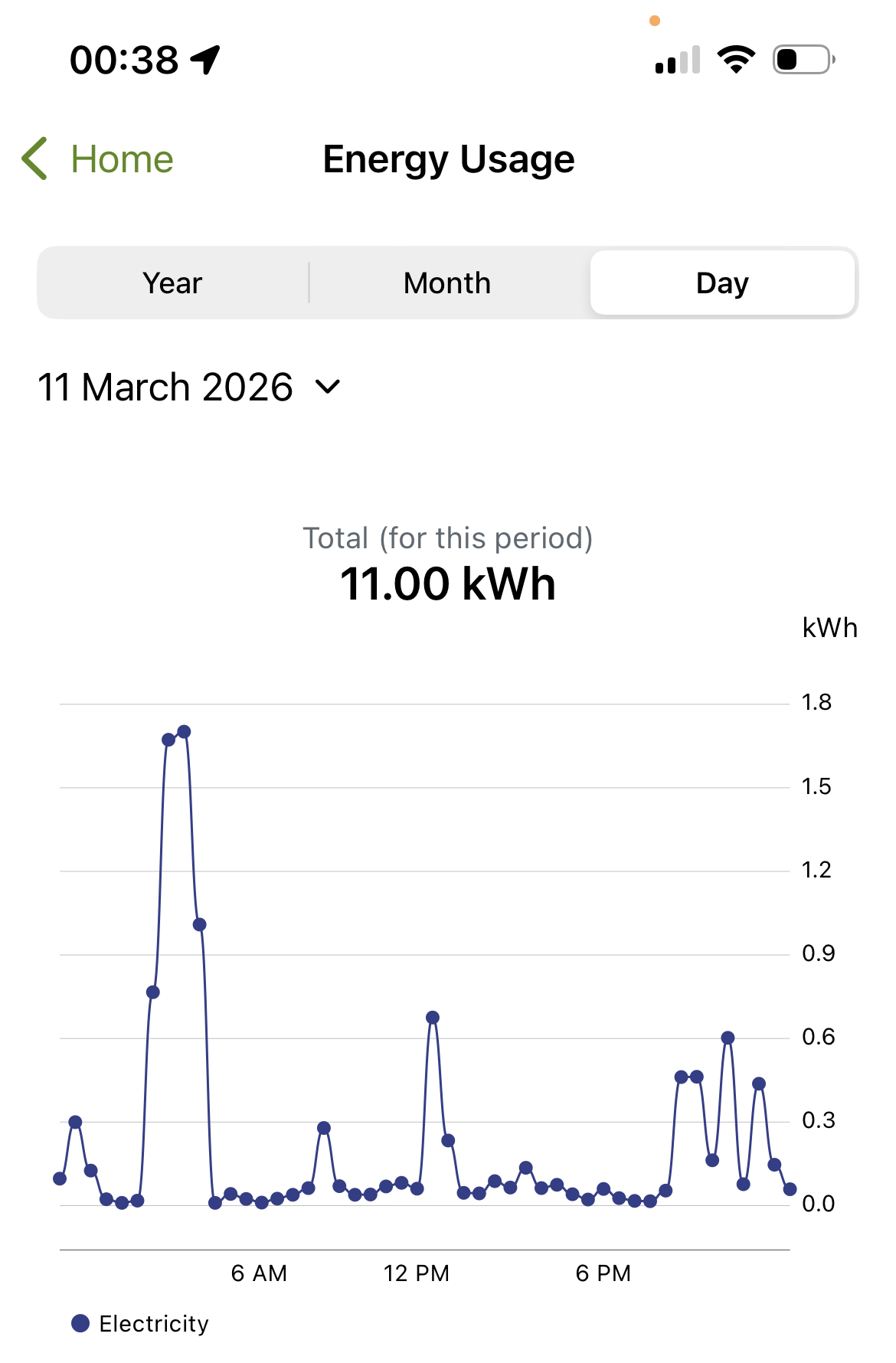Image resolution: width=896 pixels, height=1363 pixels.
Task: Toggle the Electricity legend series
Action: 140,1323
